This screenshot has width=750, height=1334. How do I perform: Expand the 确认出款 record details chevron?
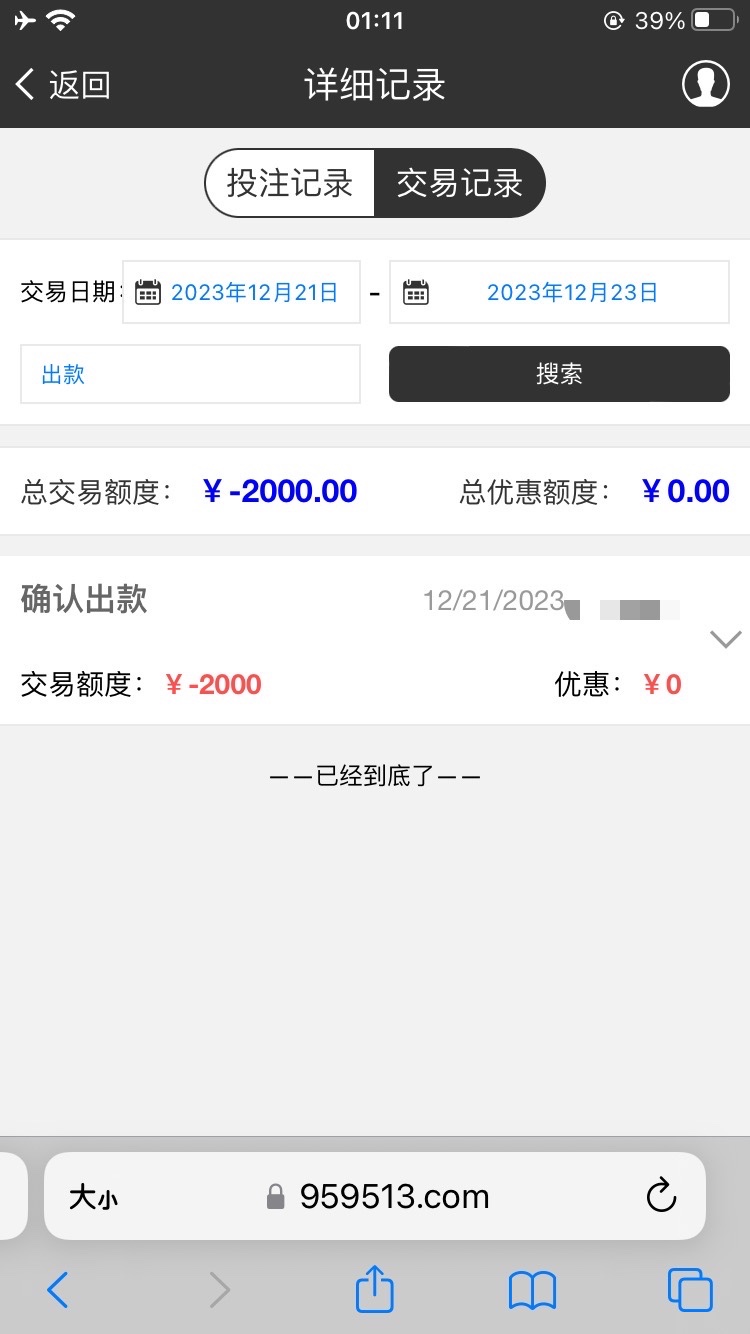(724, 638)
